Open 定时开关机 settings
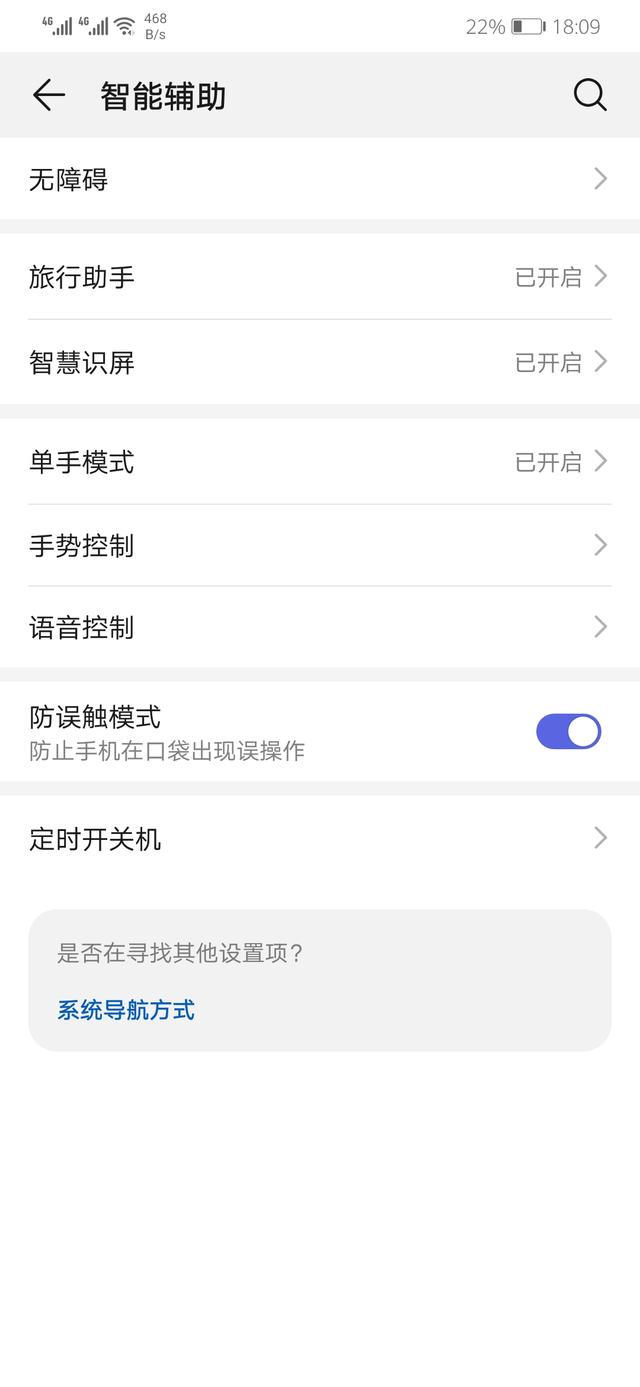Screen dimensions: 640x1387 pyautogui.click(x=320, y=839)
